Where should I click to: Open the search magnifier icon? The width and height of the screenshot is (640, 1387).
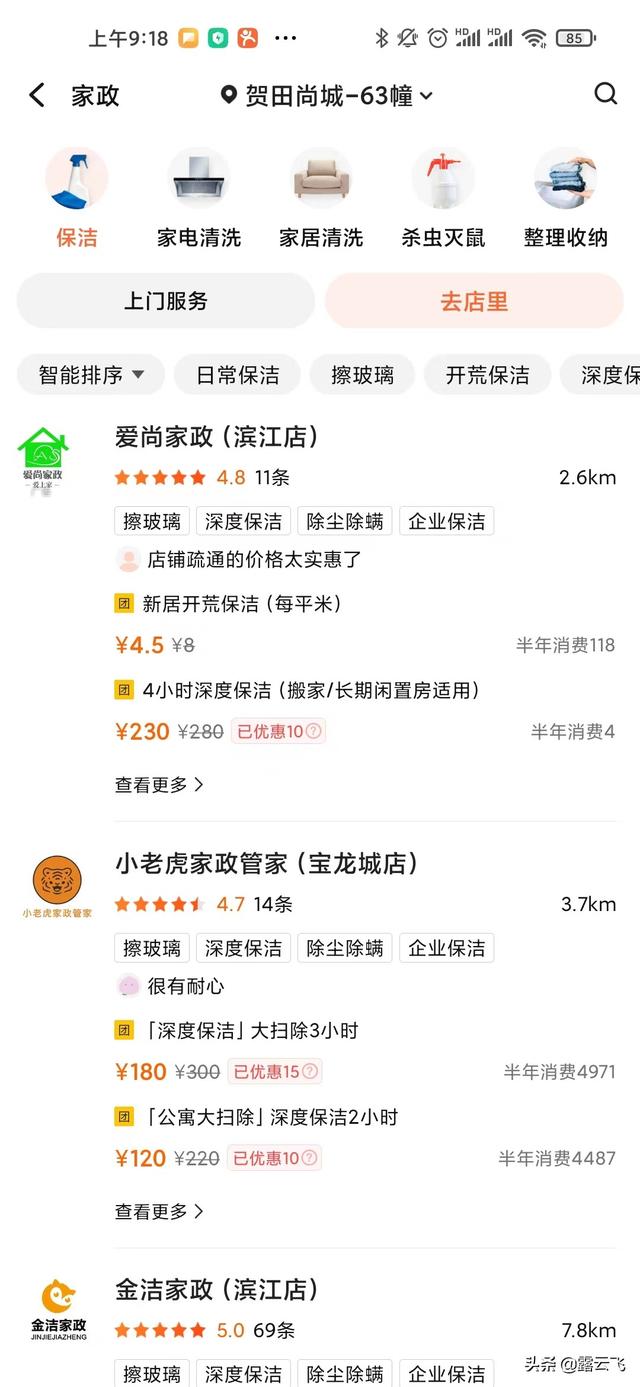coord(605,95)
